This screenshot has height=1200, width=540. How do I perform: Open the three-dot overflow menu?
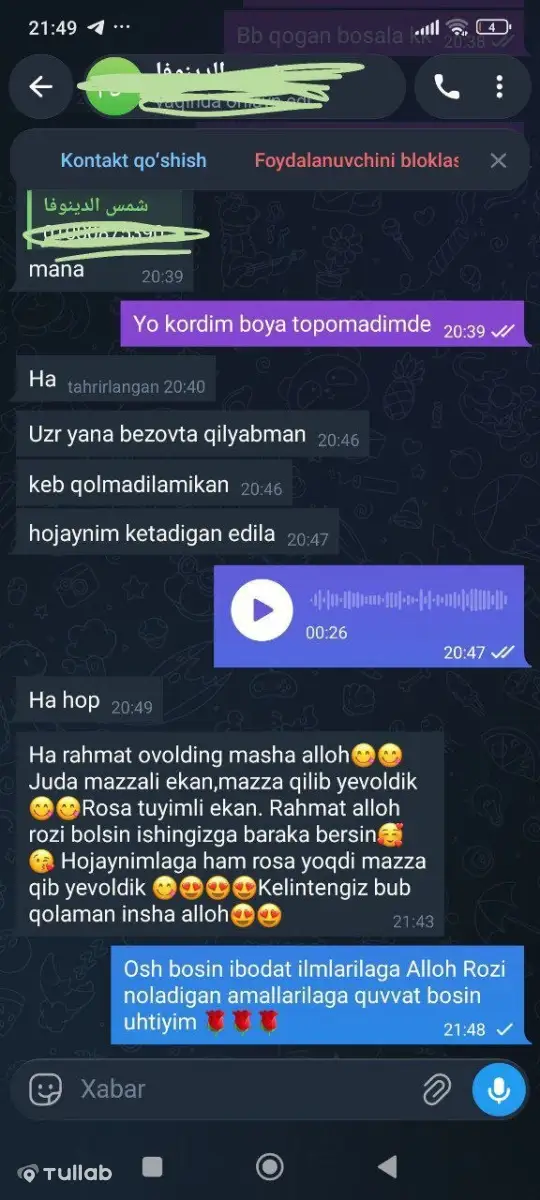(x=499, y=87)
